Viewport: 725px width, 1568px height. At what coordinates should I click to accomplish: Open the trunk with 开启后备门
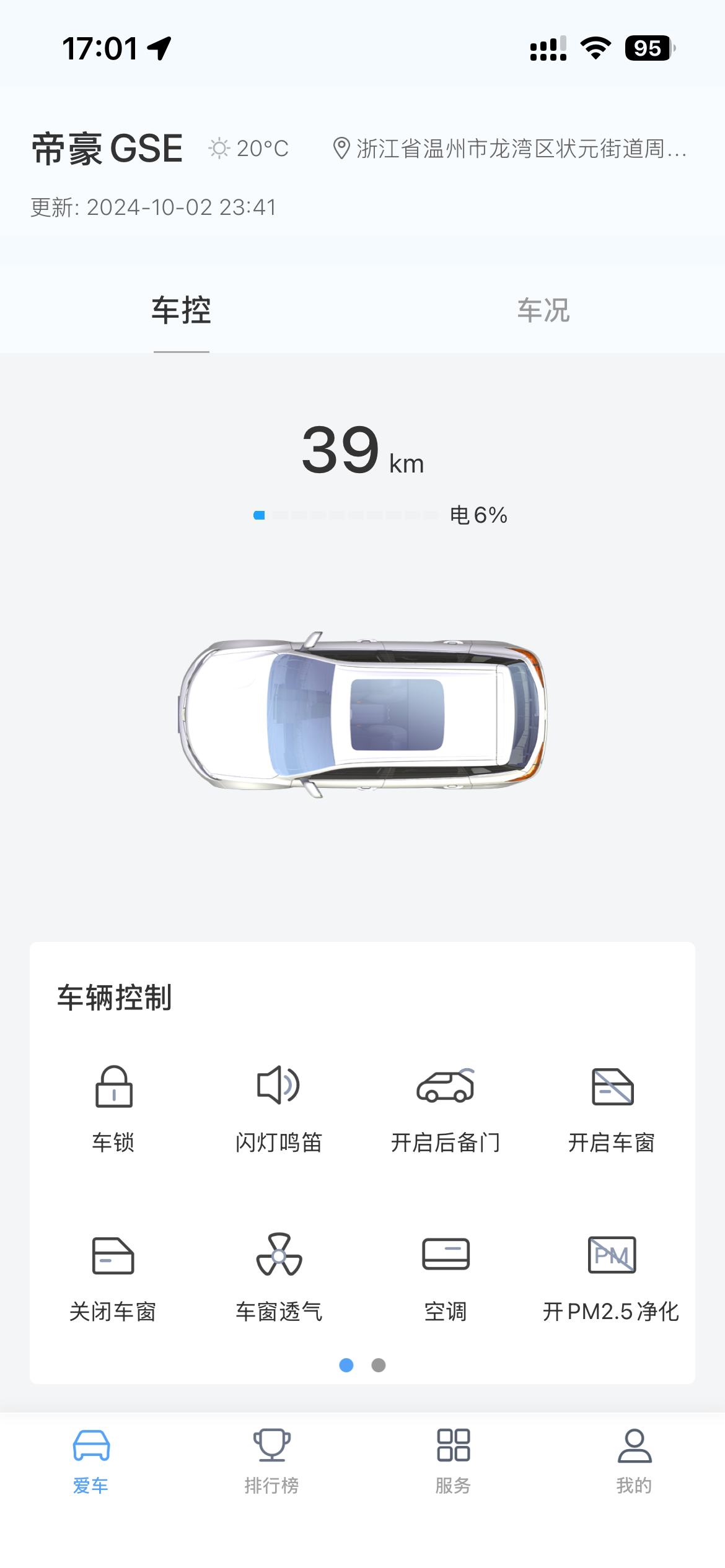tap(445, 1107)
